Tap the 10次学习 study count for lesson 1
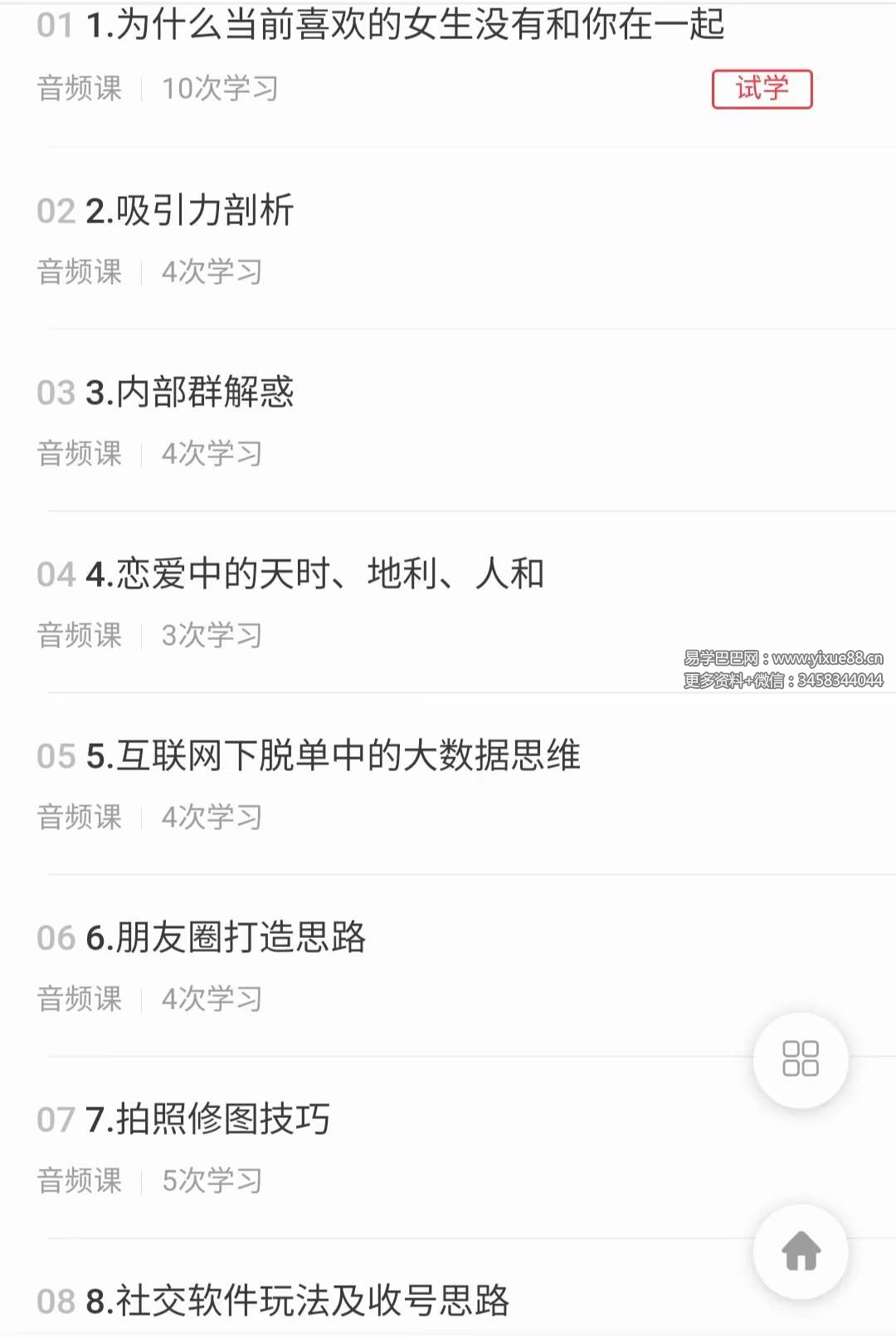 click(221, 88)
